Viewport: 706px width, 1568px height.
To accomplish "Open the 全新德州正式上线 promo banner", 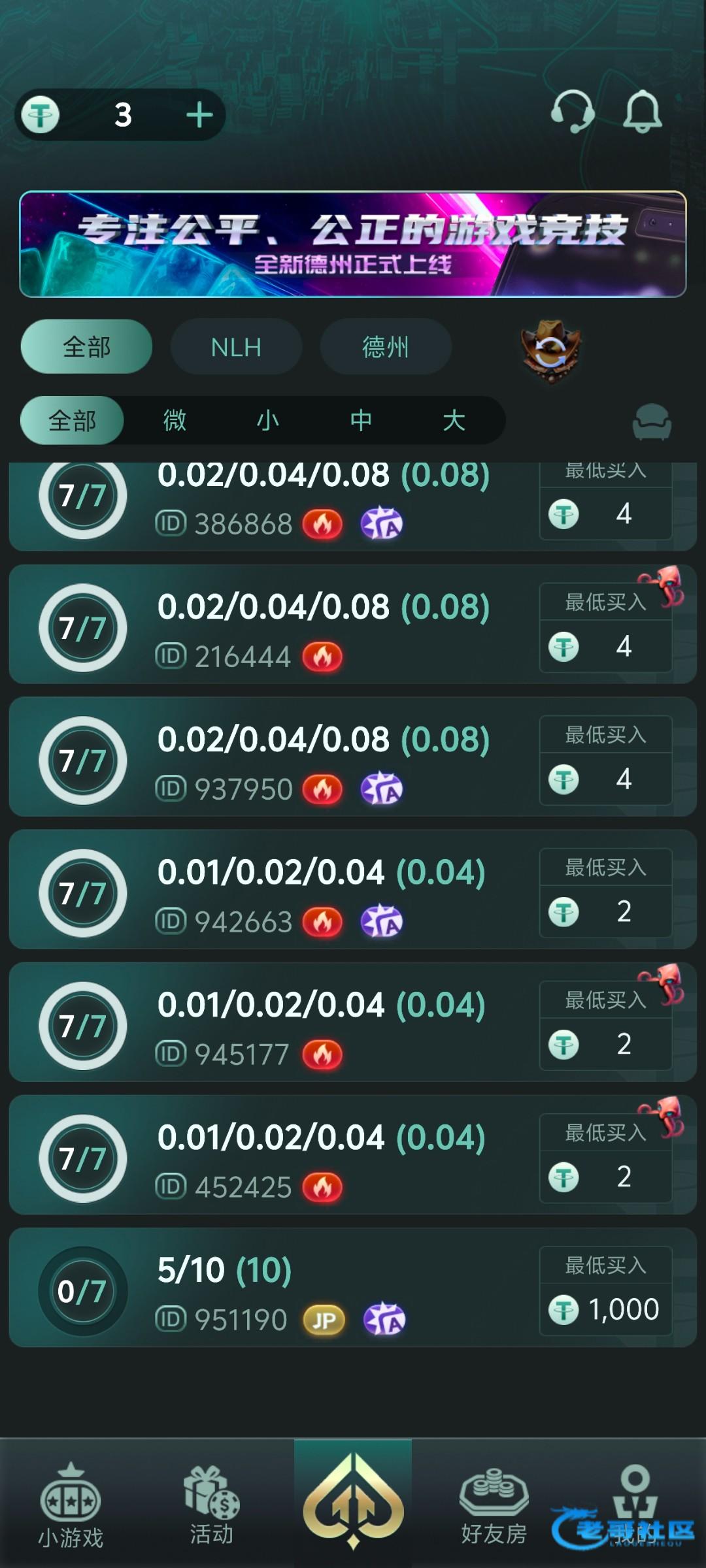I will click(353, 244).
